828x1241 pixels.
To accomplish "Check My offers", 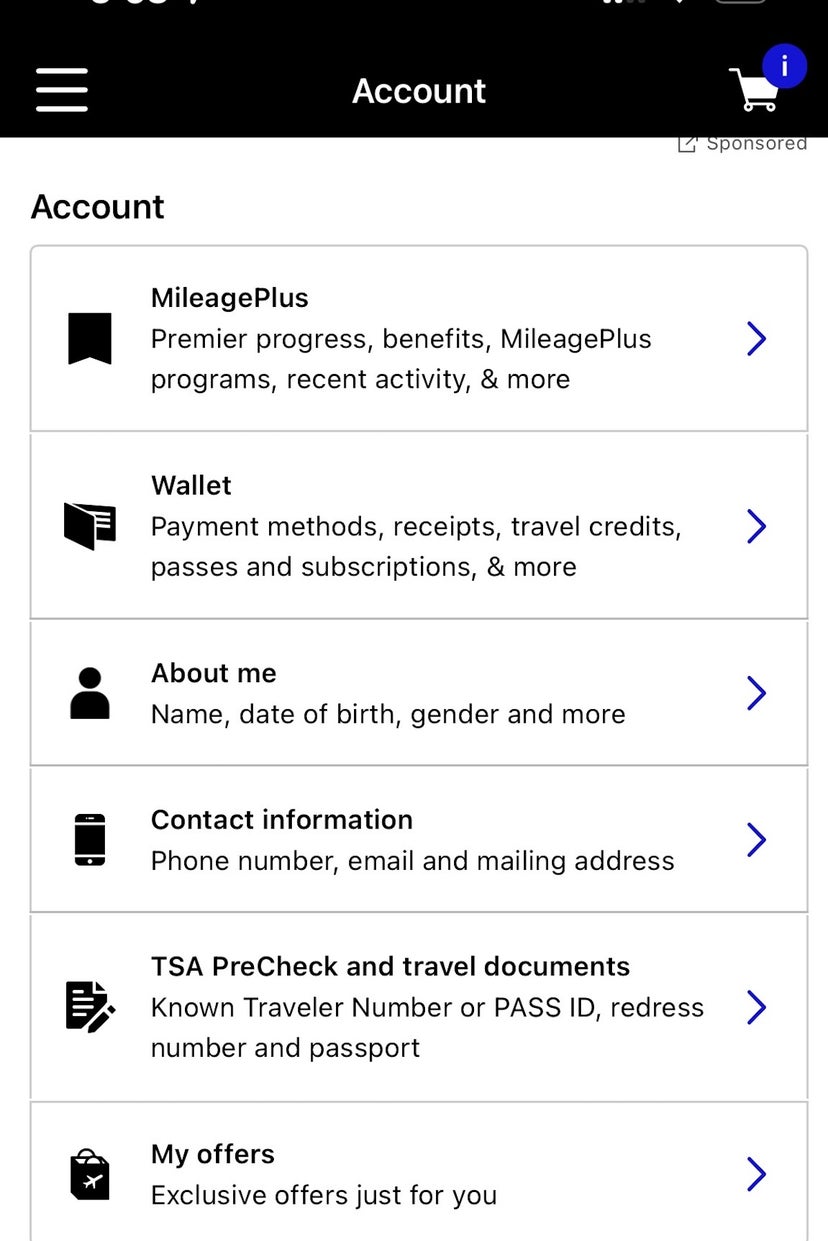I will [418, 1174].
